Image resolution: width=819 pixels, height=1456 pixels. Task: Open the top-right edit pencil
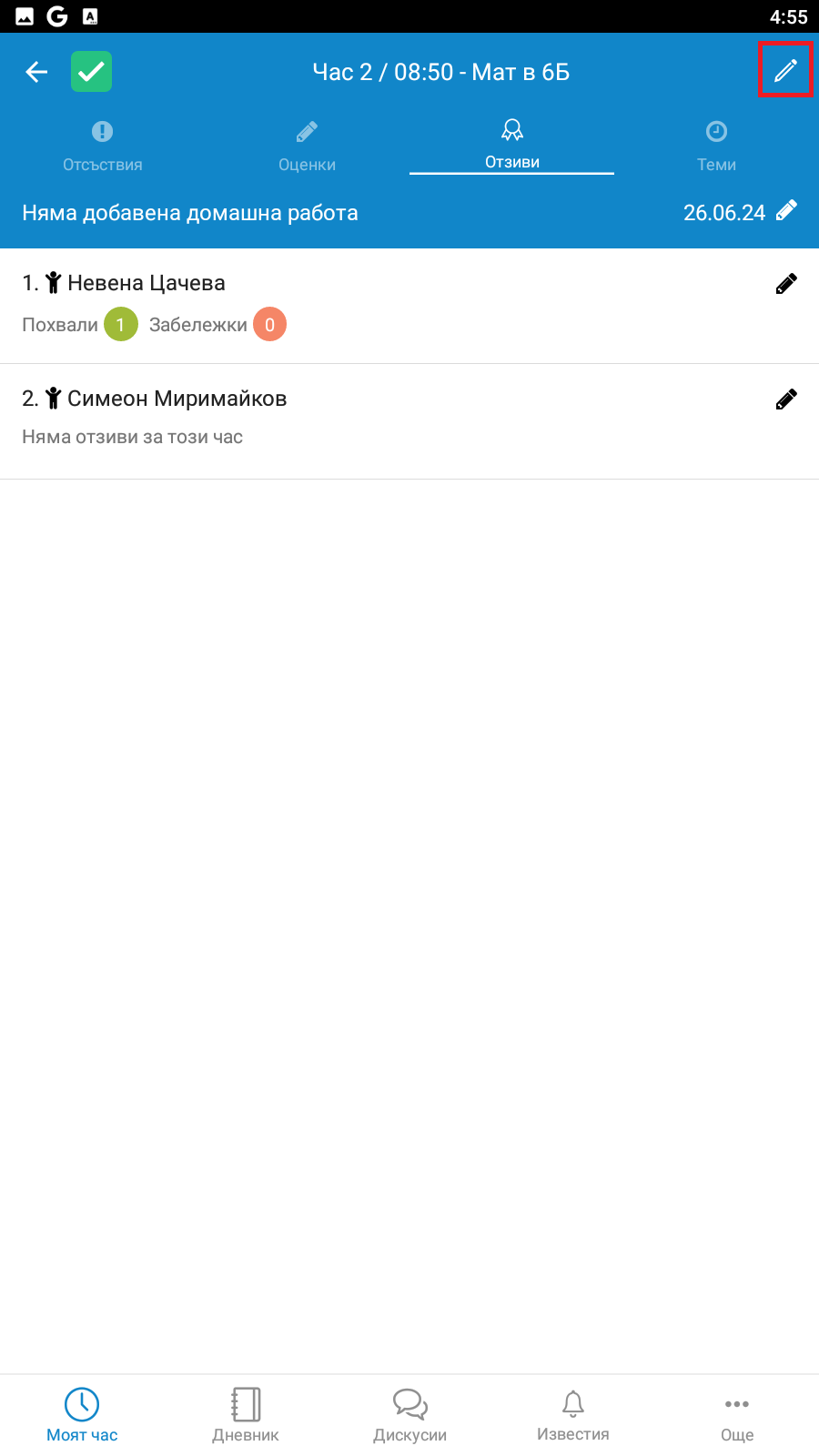point(785,70)
